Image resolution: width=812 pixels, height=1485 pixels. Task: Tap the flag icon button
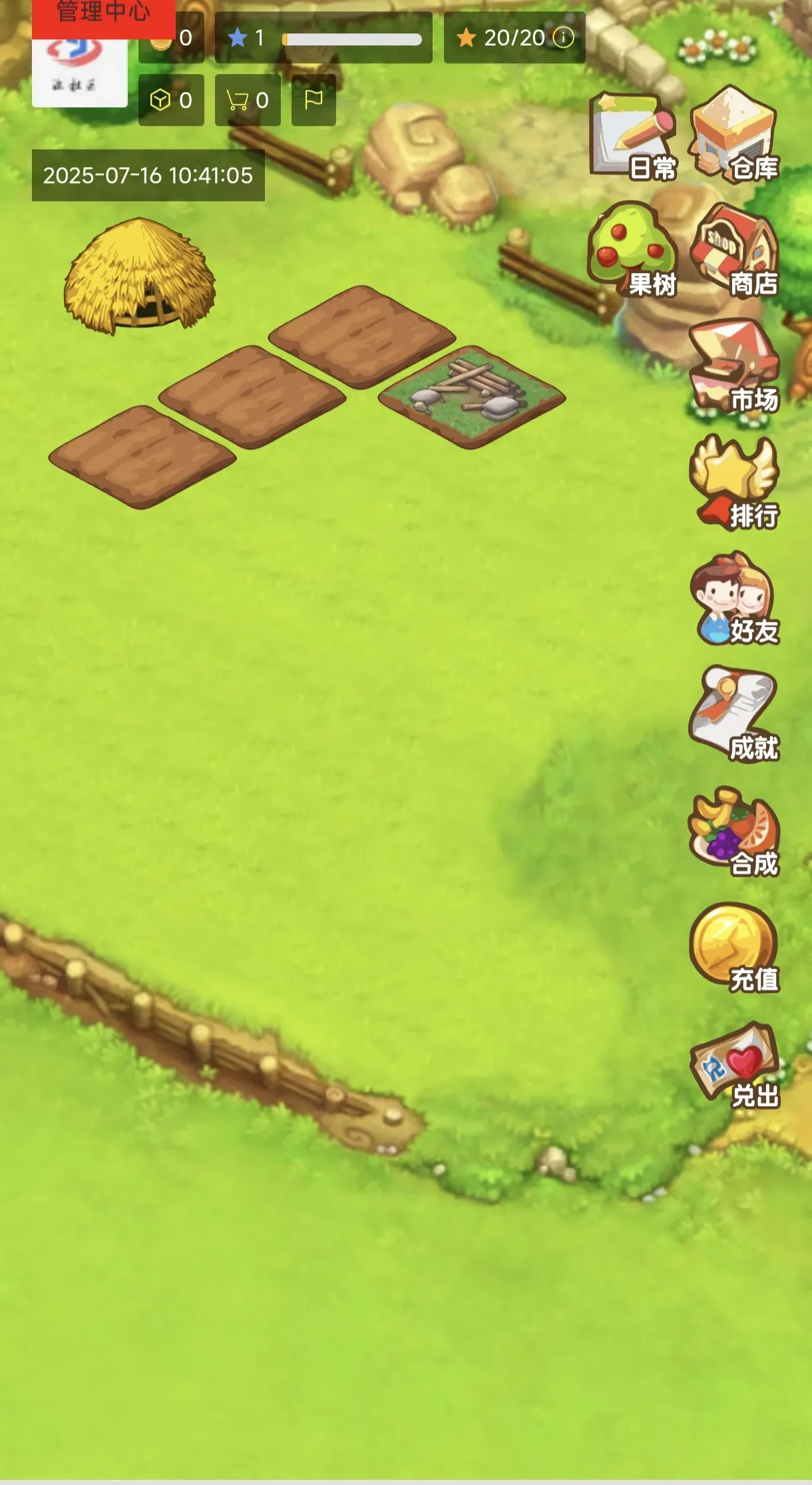point(313,100)
